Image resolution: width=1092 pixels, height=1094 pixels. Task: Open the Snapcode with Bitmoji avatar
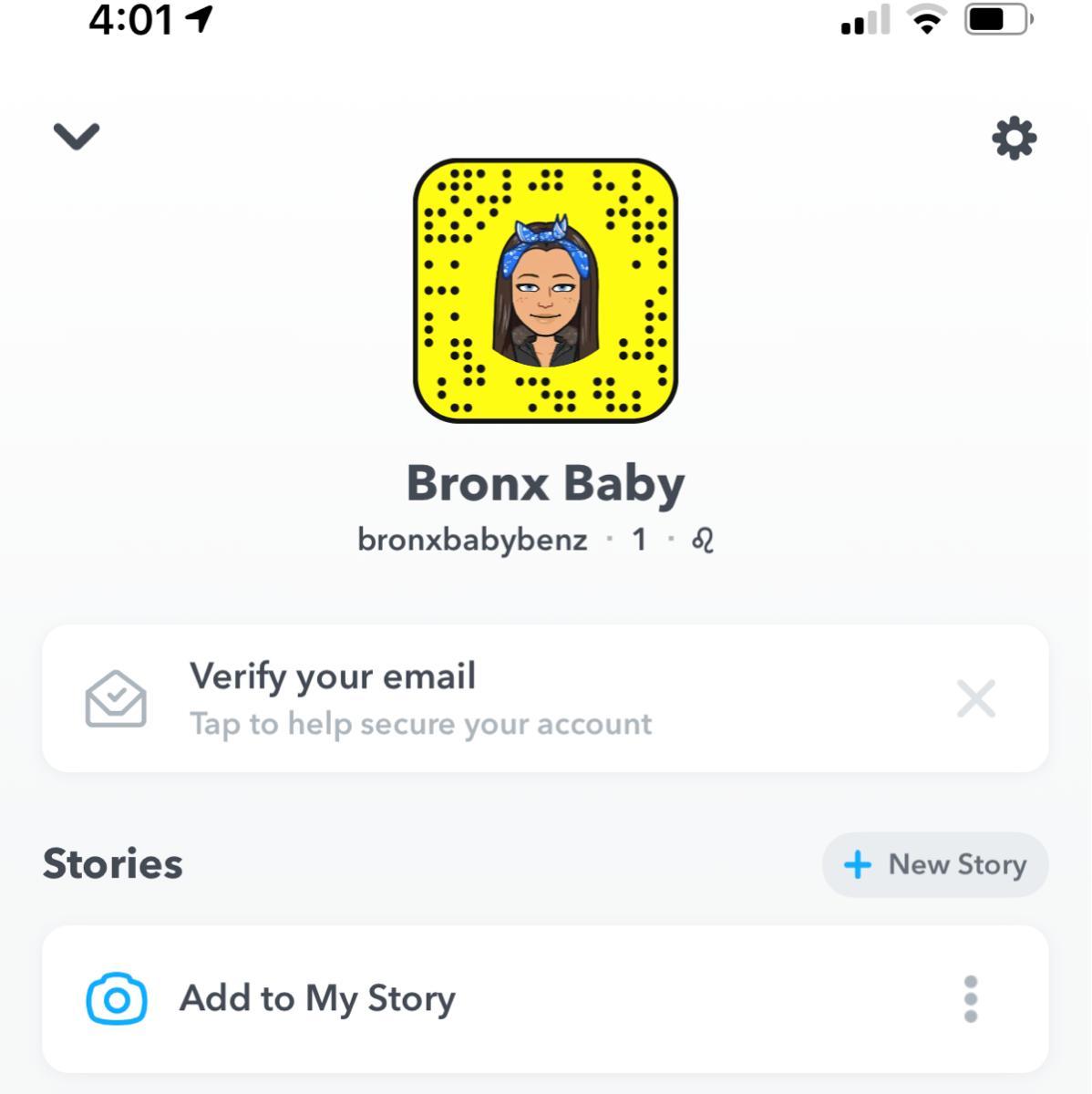click(545, 291)
